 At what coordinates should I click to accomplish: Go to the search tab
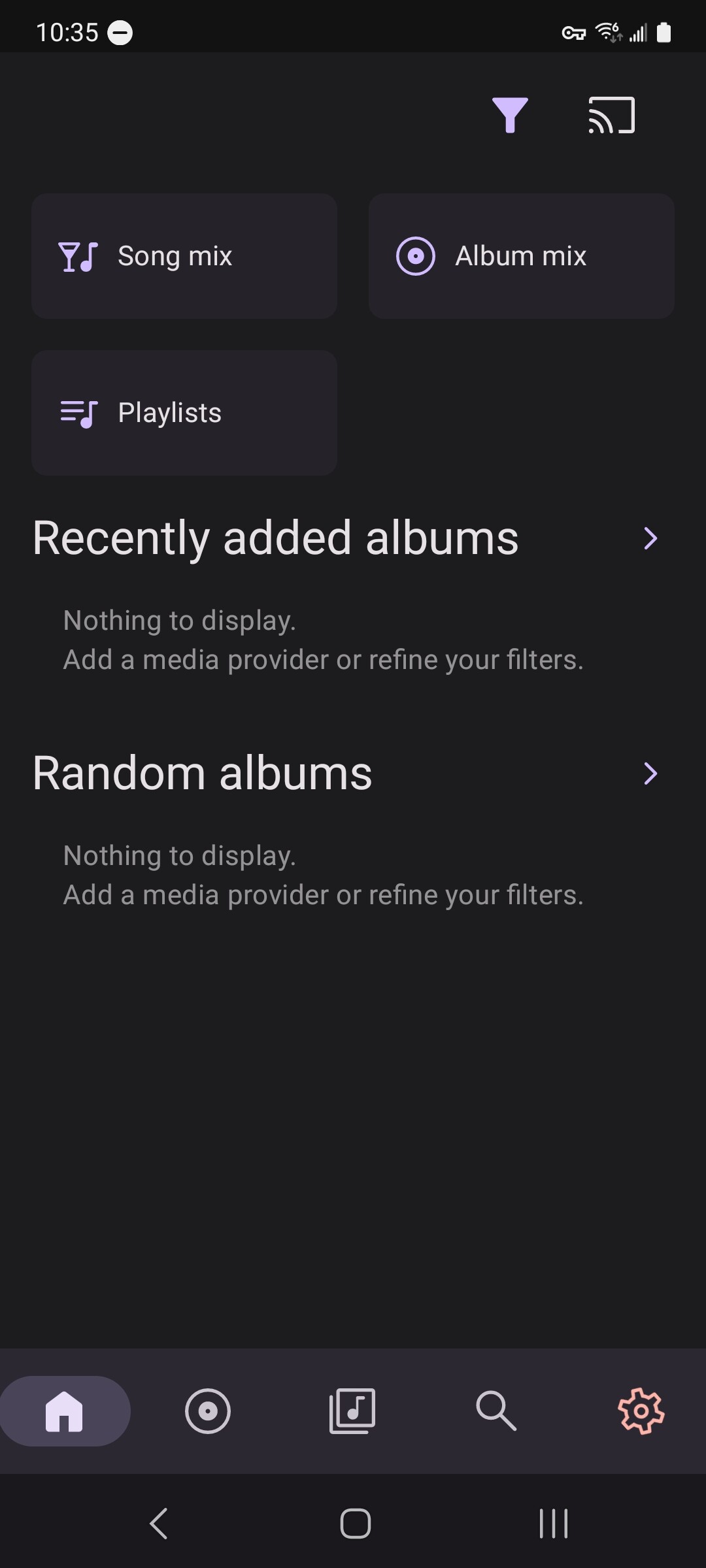pos(496,1411)
